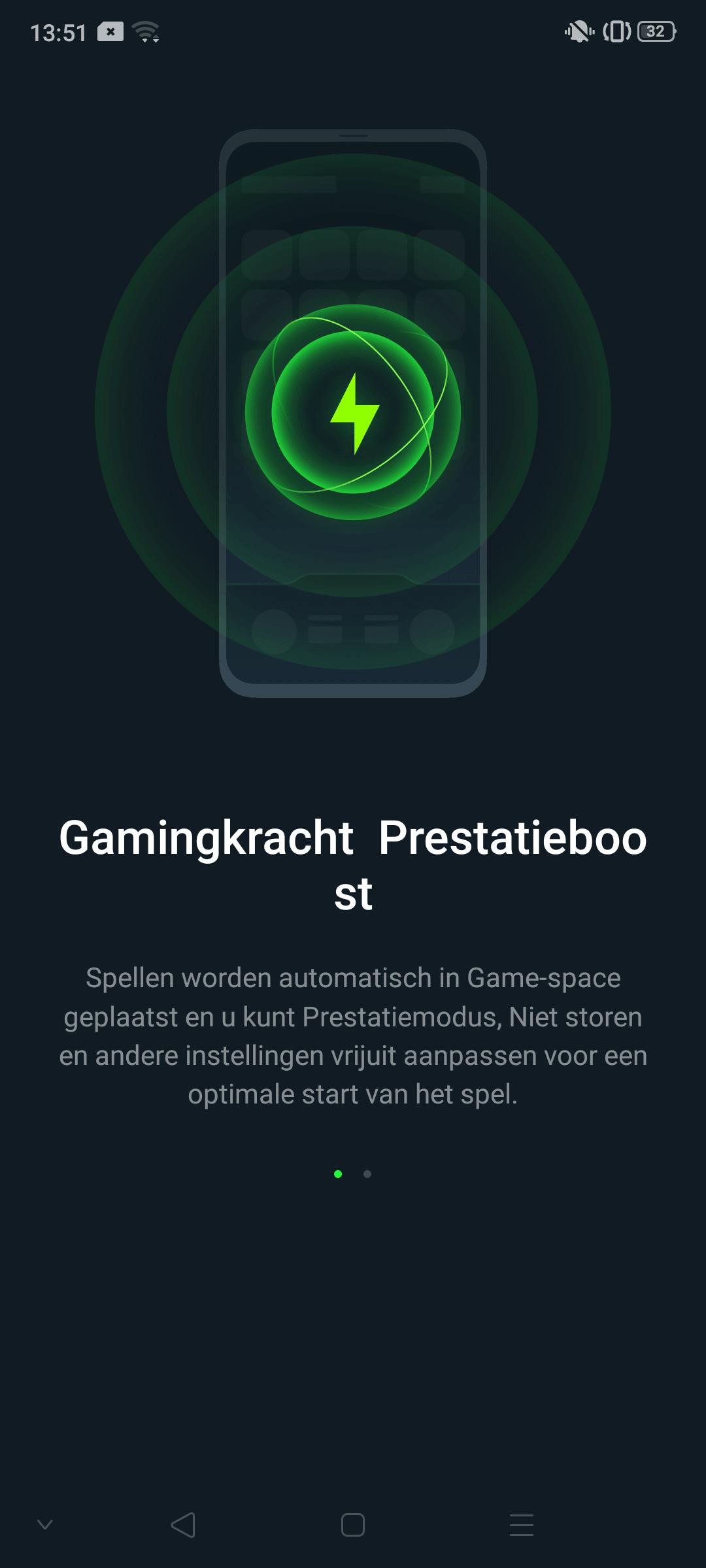Open recent apps from the navigation bar
The width and height of the screenshot is (706, 1568).
tap(522, 1526)
